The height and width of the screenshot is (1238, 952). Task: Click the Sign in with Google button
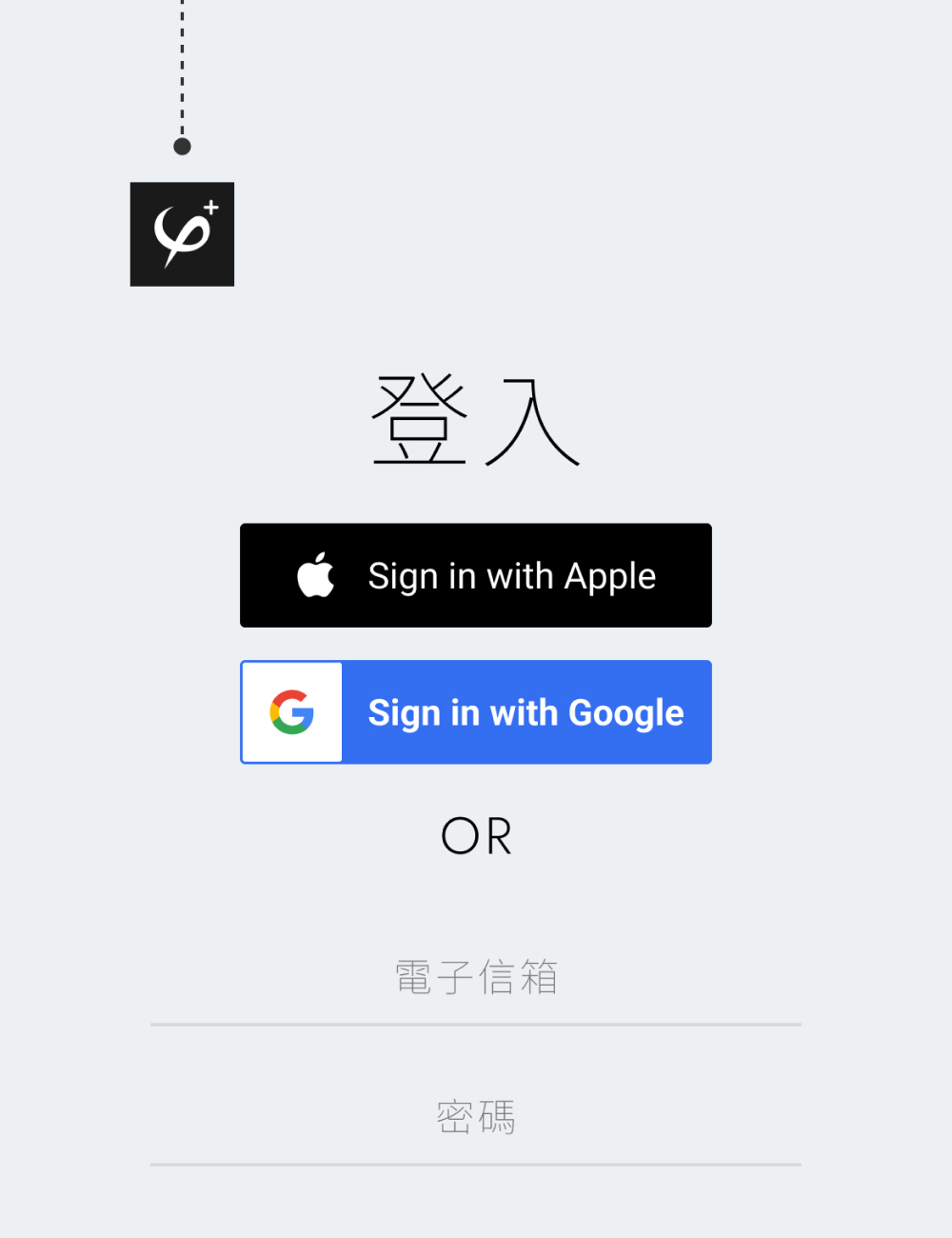point(476,712)
